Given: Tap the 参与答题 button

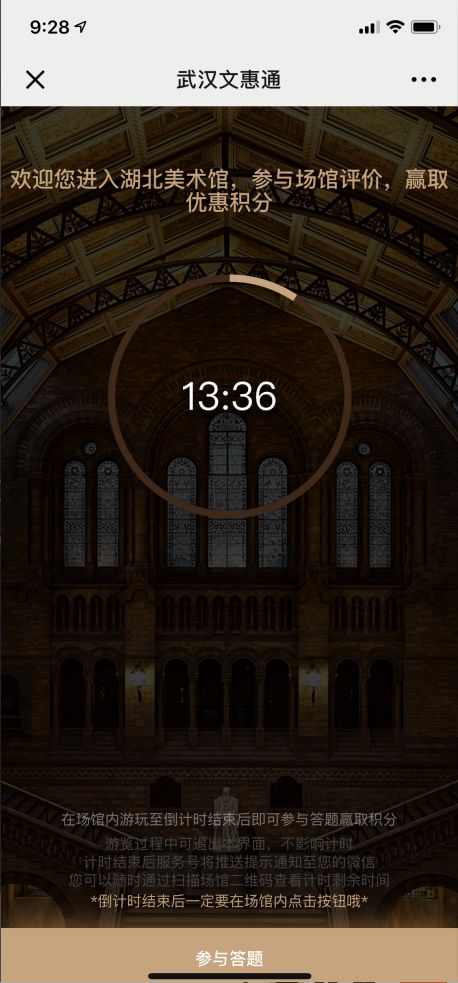Looking at the screenshot, I should [x=229, y=955].
